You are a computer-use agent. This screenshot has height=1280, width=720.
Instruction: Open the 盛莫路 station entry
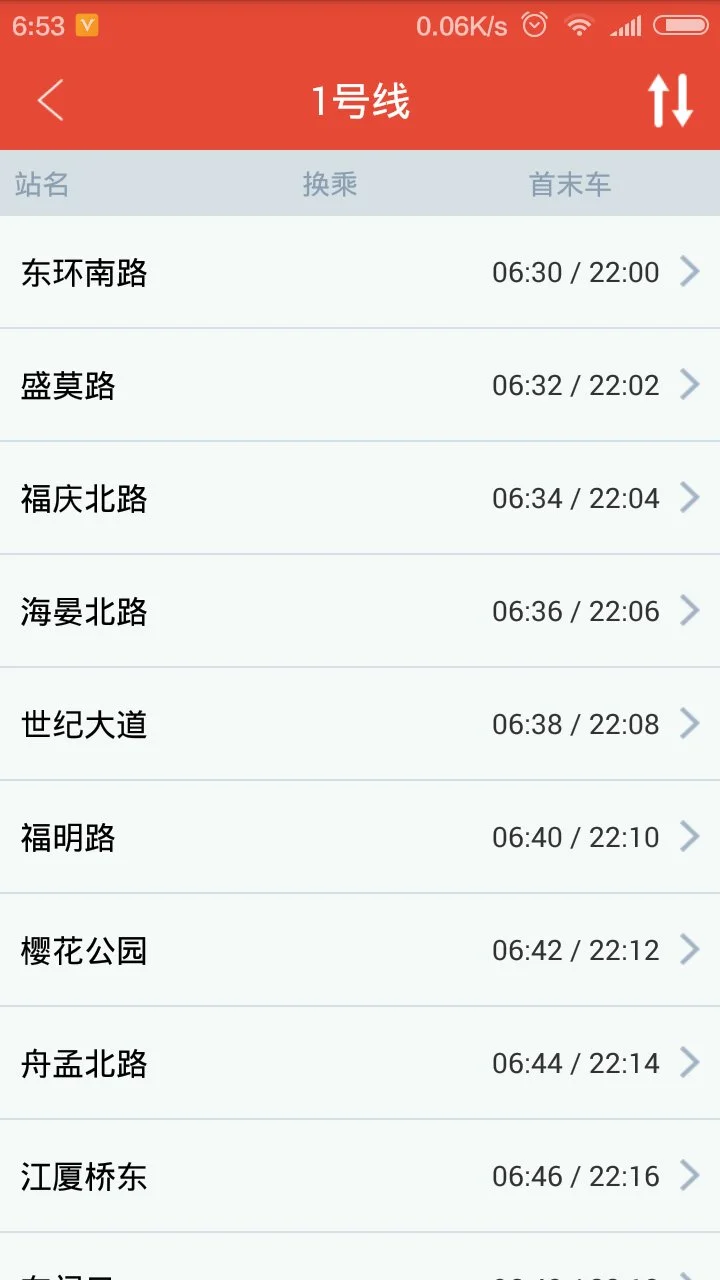pyautogui.click(x=360, y=385)
